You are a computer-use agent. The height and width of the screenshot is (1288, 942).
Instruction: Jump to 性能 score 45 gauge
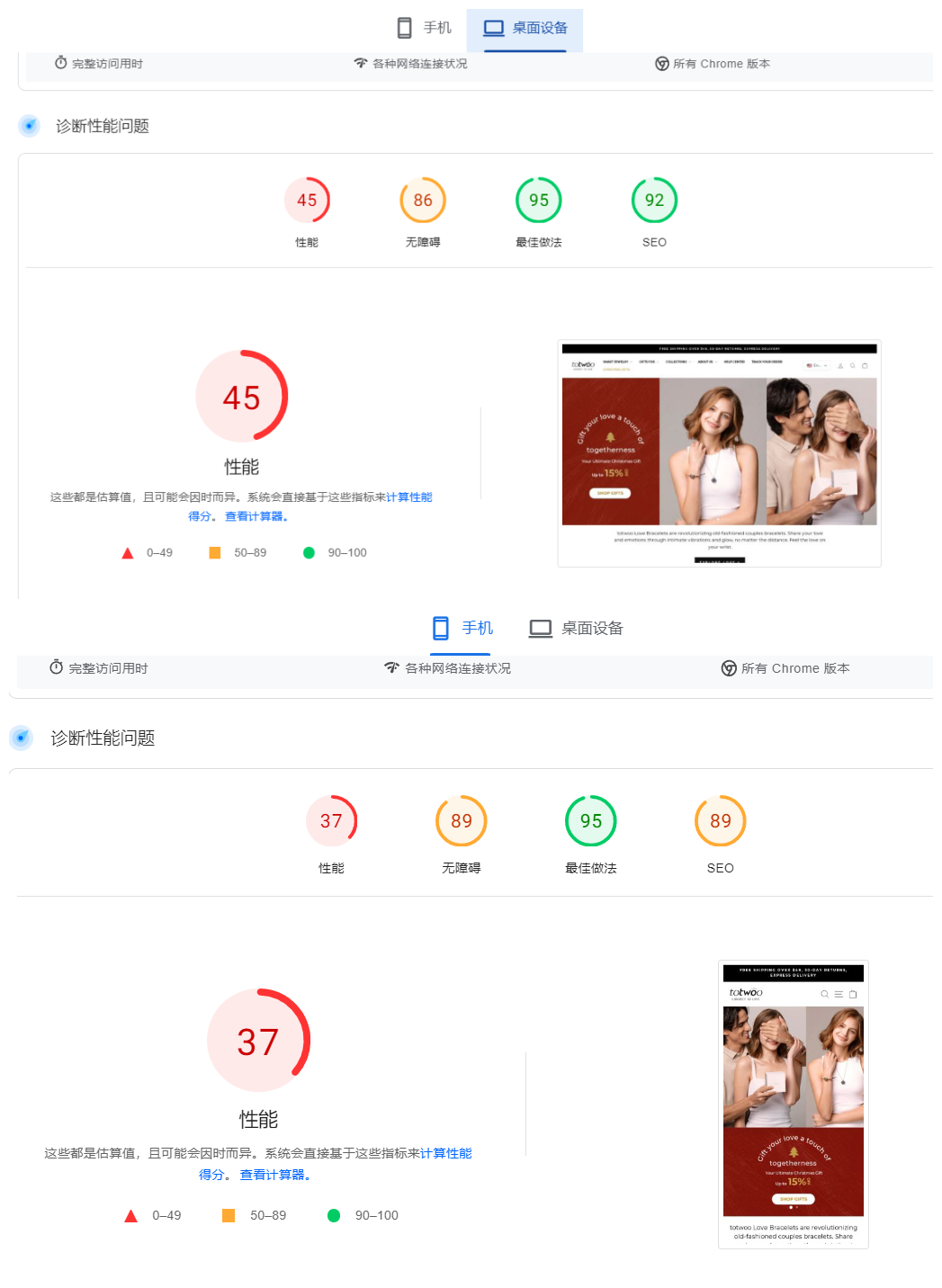click(x=307, y=201)
